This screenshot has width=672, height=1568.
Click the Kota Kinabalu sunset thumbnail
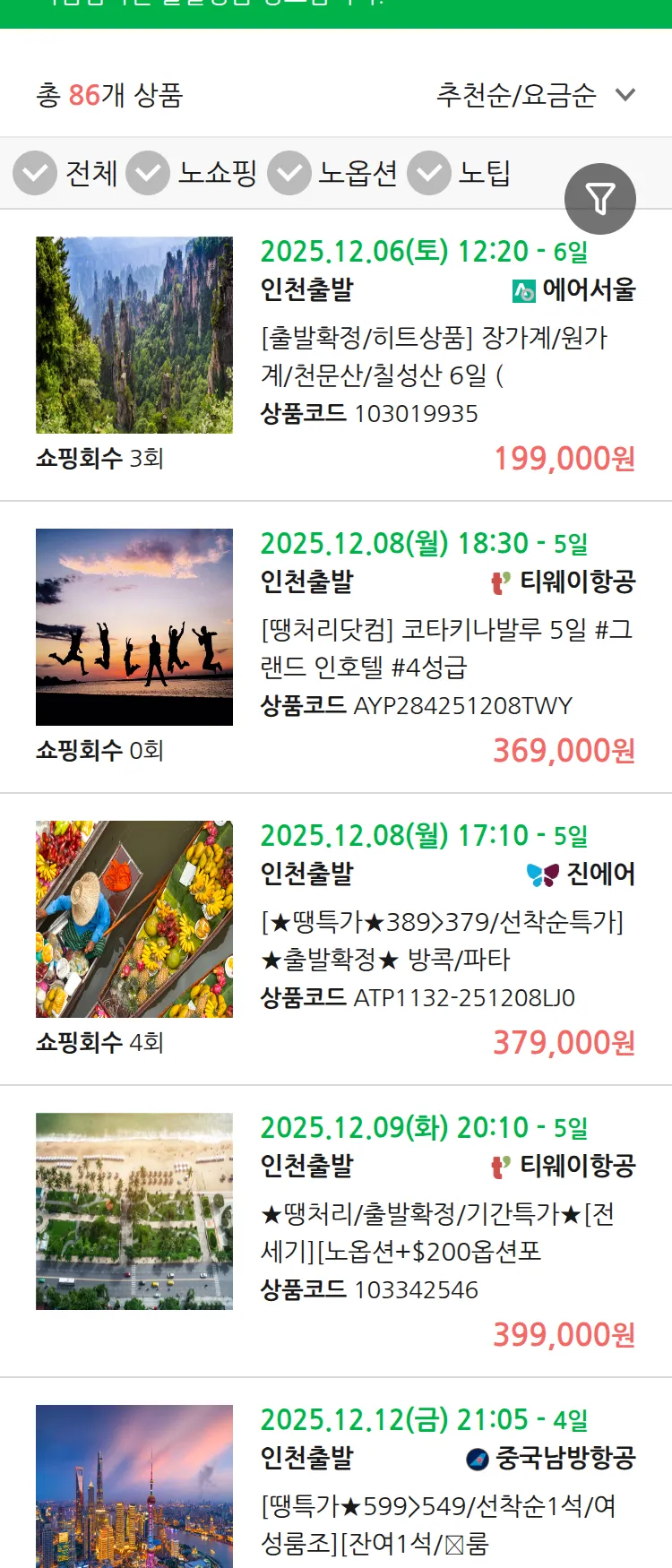(134, 626)
